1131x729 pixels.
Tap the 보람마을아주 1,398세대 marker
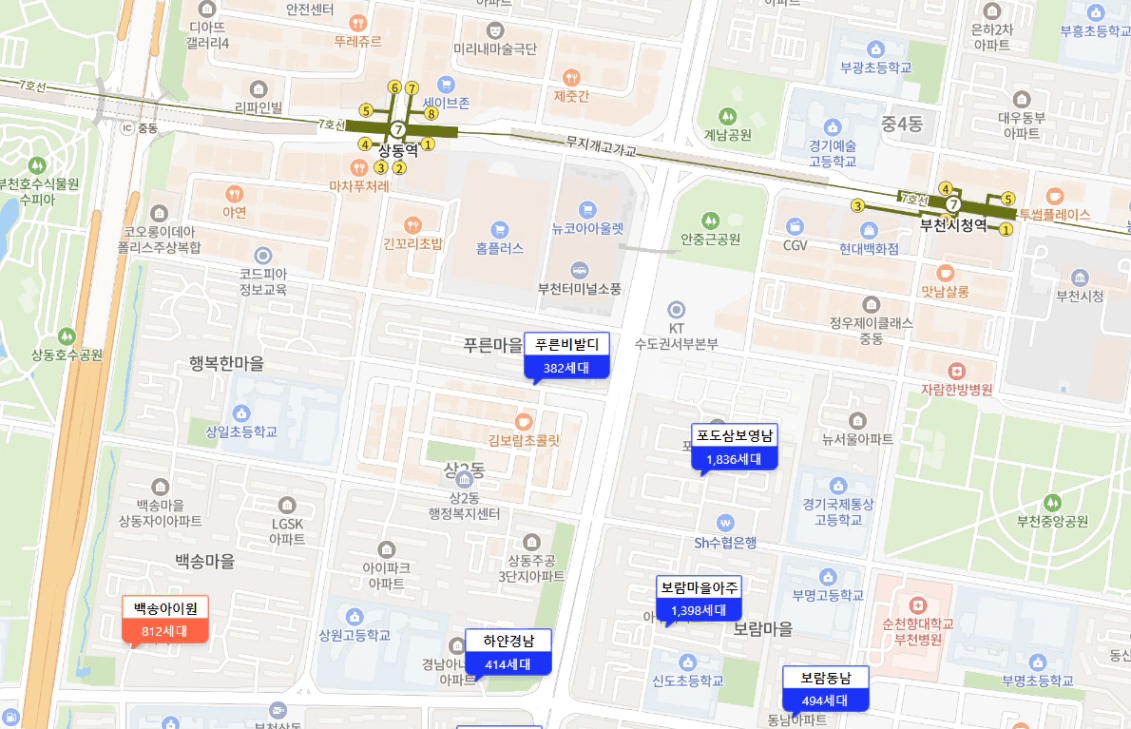point(699,598)
